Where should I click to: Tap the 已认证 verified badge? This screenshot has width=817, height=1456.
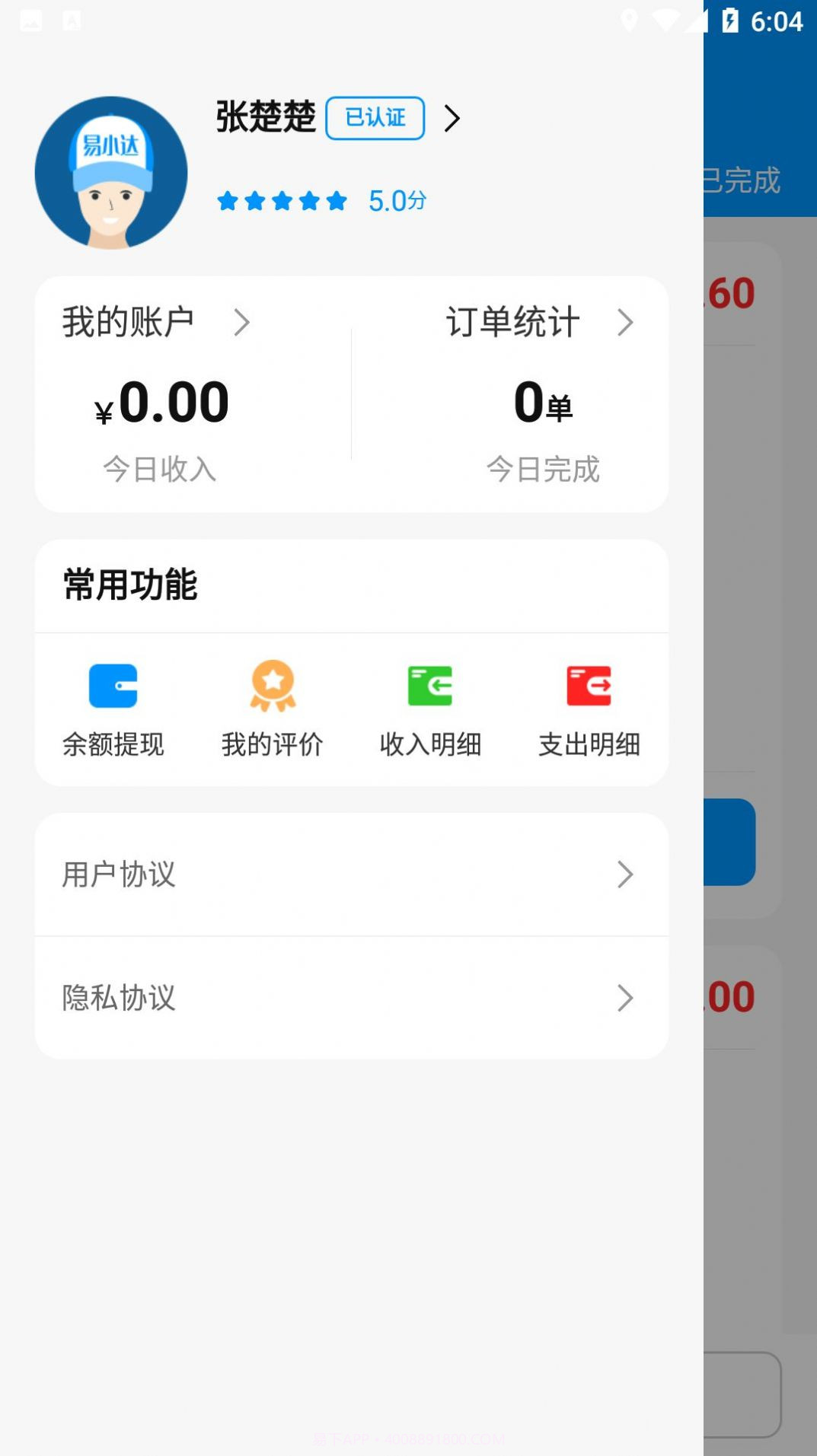point(375,118)
